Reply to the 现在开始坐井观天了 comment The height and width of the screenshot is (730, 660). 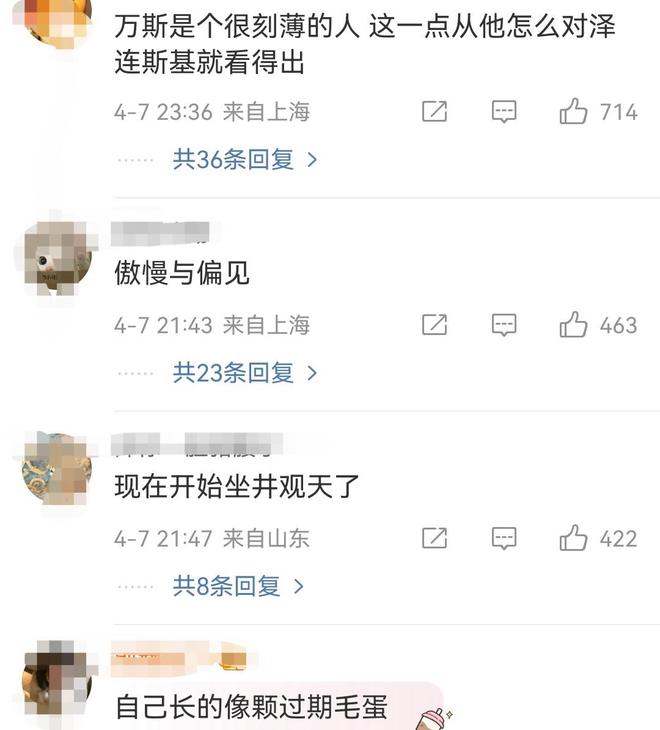pyautogui.click(x=504, y=538)
